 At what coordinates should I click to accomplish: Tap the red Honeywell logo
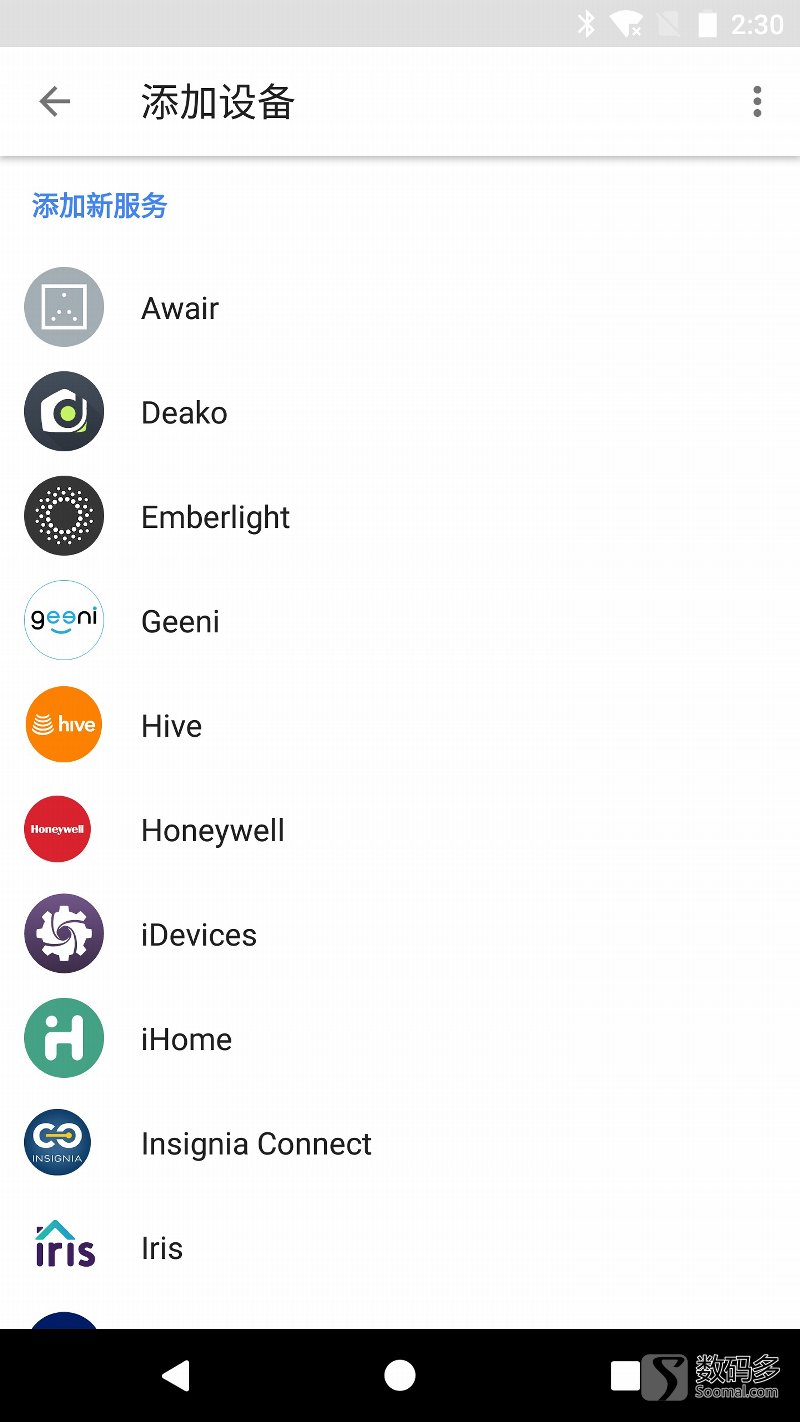point(63,829)
